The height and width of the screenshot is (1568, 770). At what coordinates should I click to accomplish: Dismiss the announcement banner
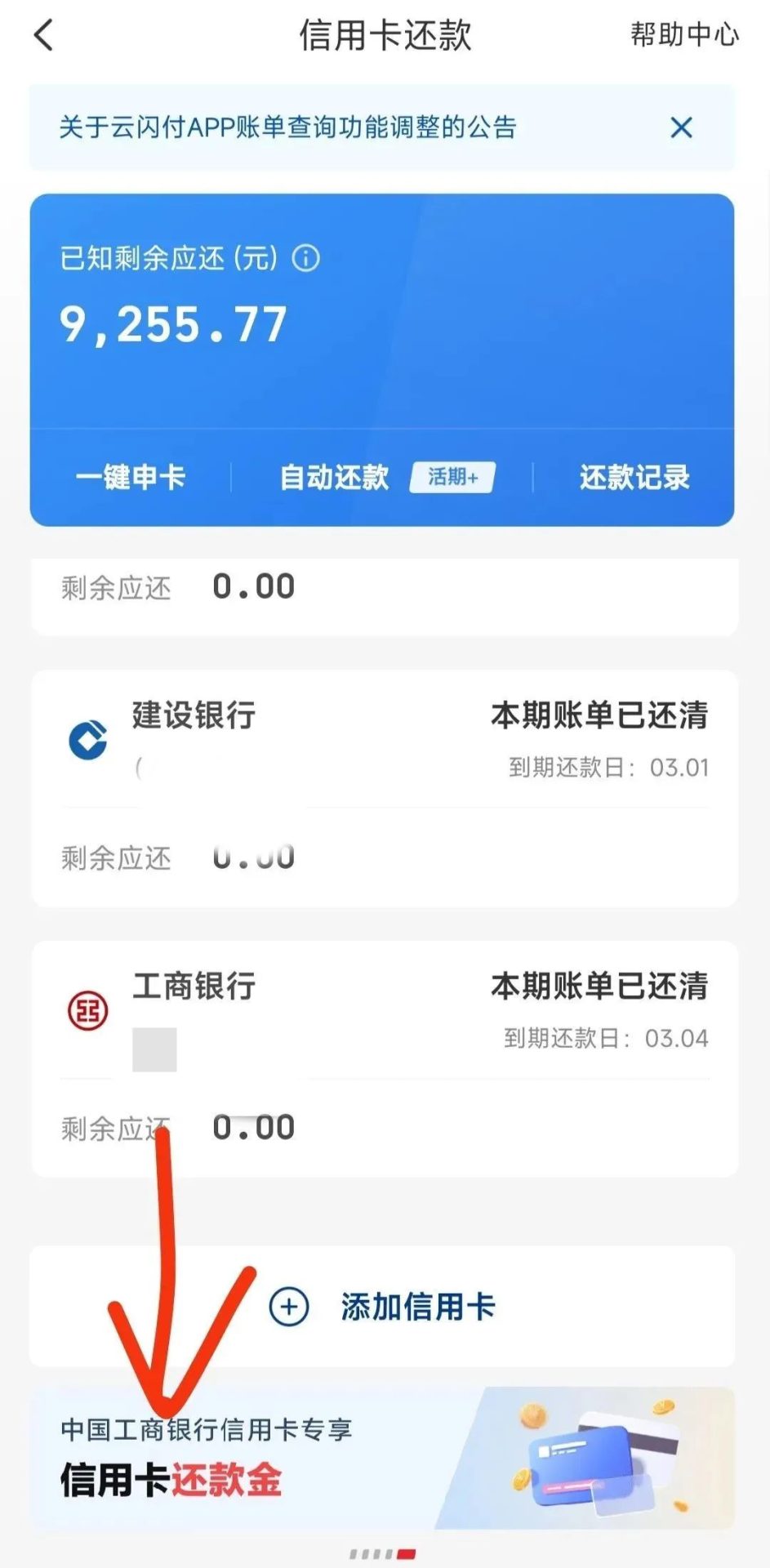point(681,127)
